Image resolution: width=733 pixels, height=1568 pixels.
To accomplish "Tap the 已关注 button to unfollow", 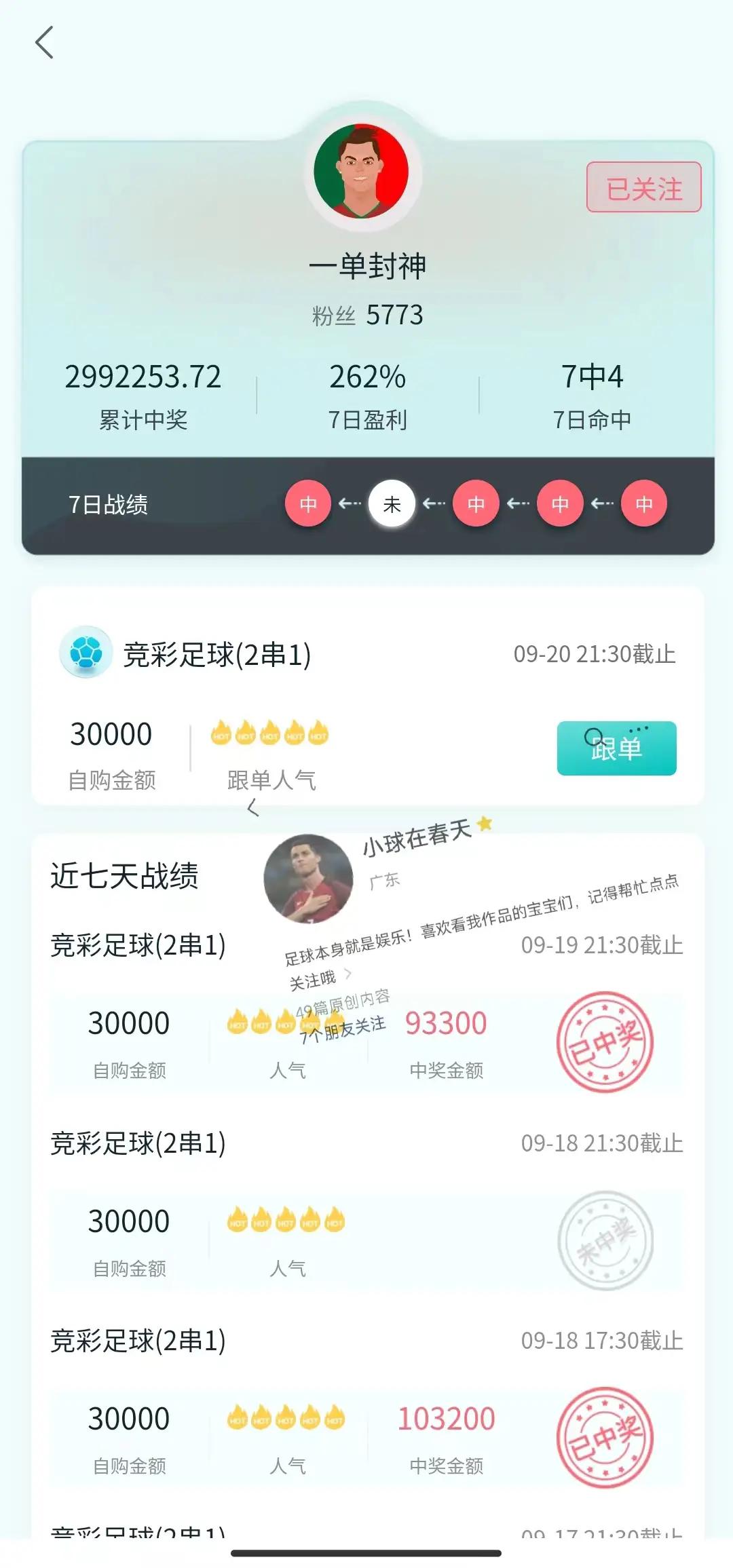I will click(643, 188).
